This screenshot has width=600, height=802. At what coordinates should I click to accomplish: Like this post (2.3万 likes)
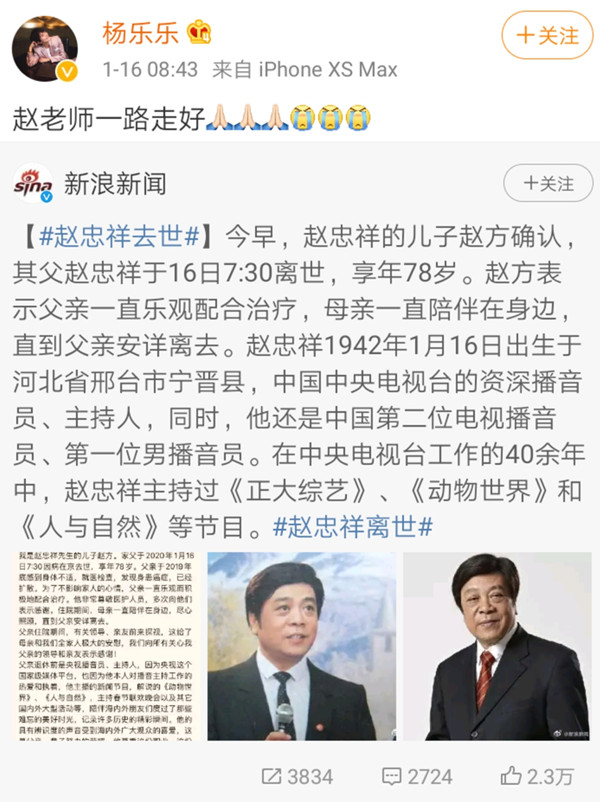tap(537, 776)
